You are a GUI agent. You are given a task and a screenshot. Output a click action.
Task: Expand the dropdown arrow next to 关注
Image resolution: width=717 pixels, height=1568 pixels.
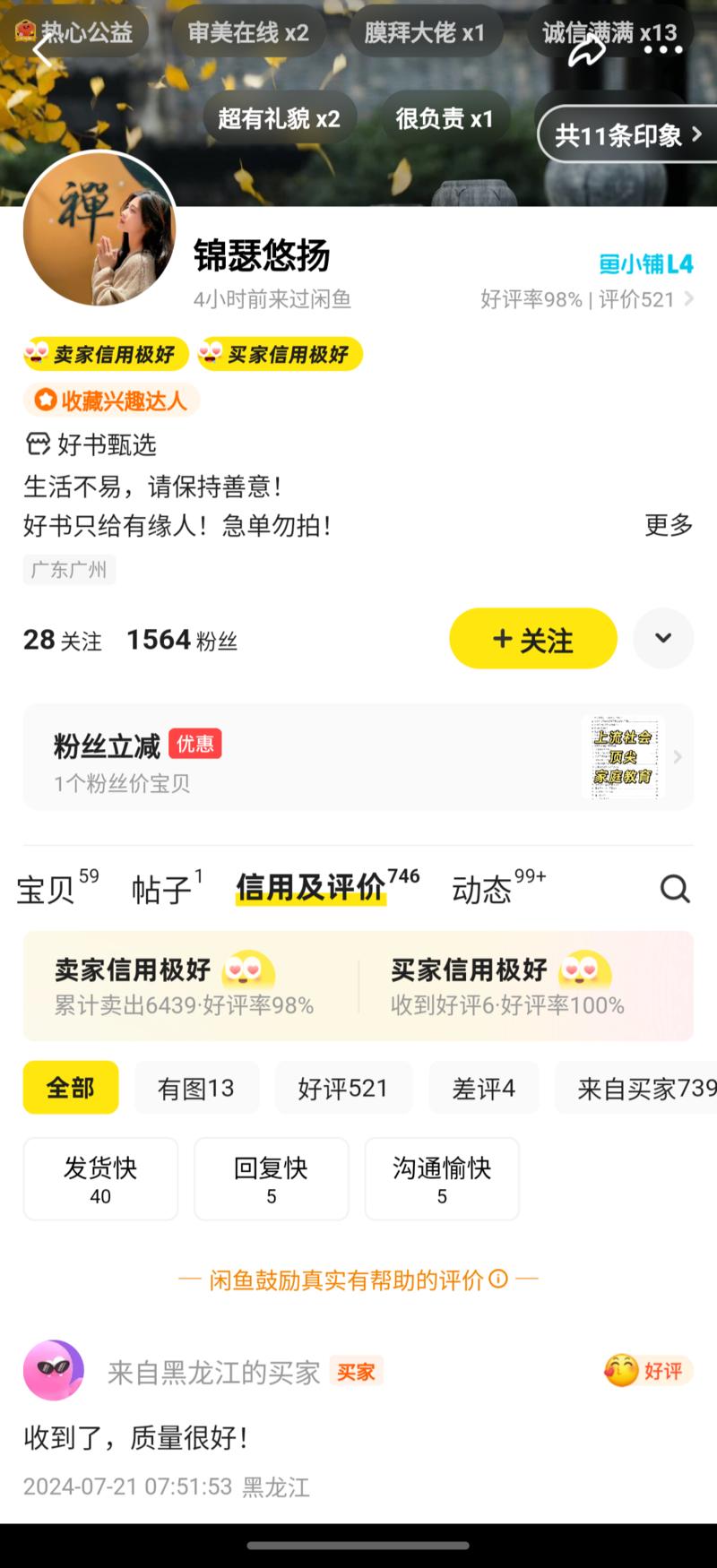(x=663, y=639)
